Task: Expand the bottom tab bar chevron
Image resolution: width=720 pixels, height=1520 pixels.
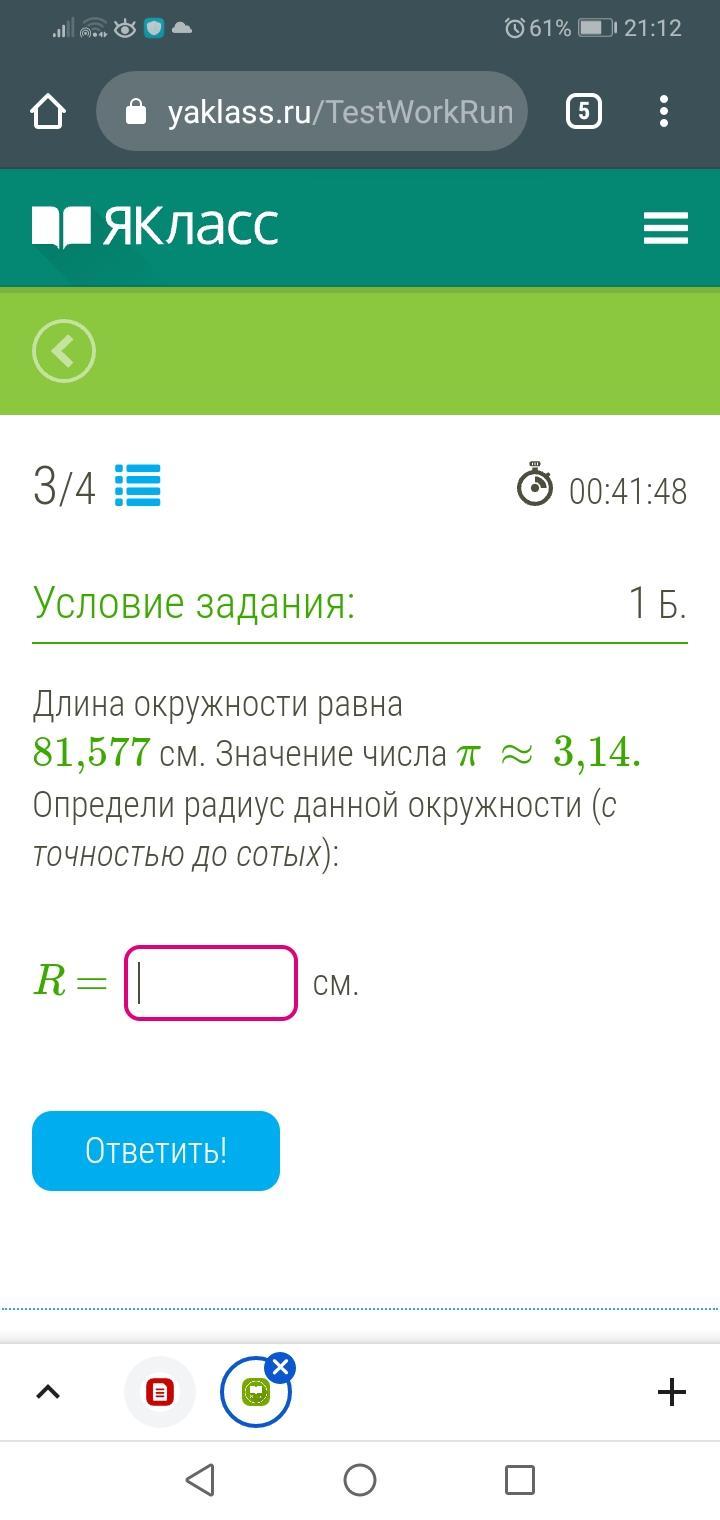Action: pos(48,1391)
